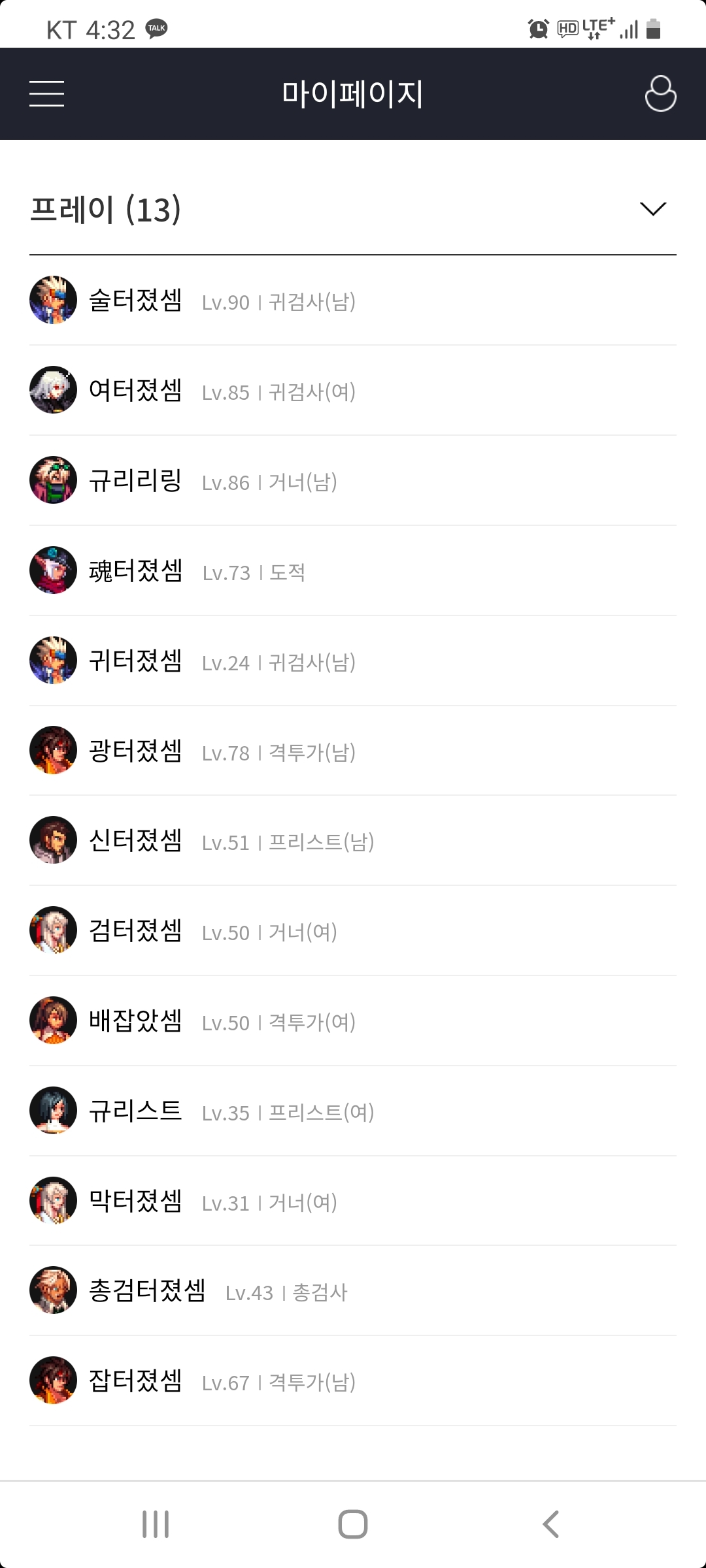This screenshot has width=706, height=1568.
Task: Go back with system back button
Action: click(x=550, y=1524)
